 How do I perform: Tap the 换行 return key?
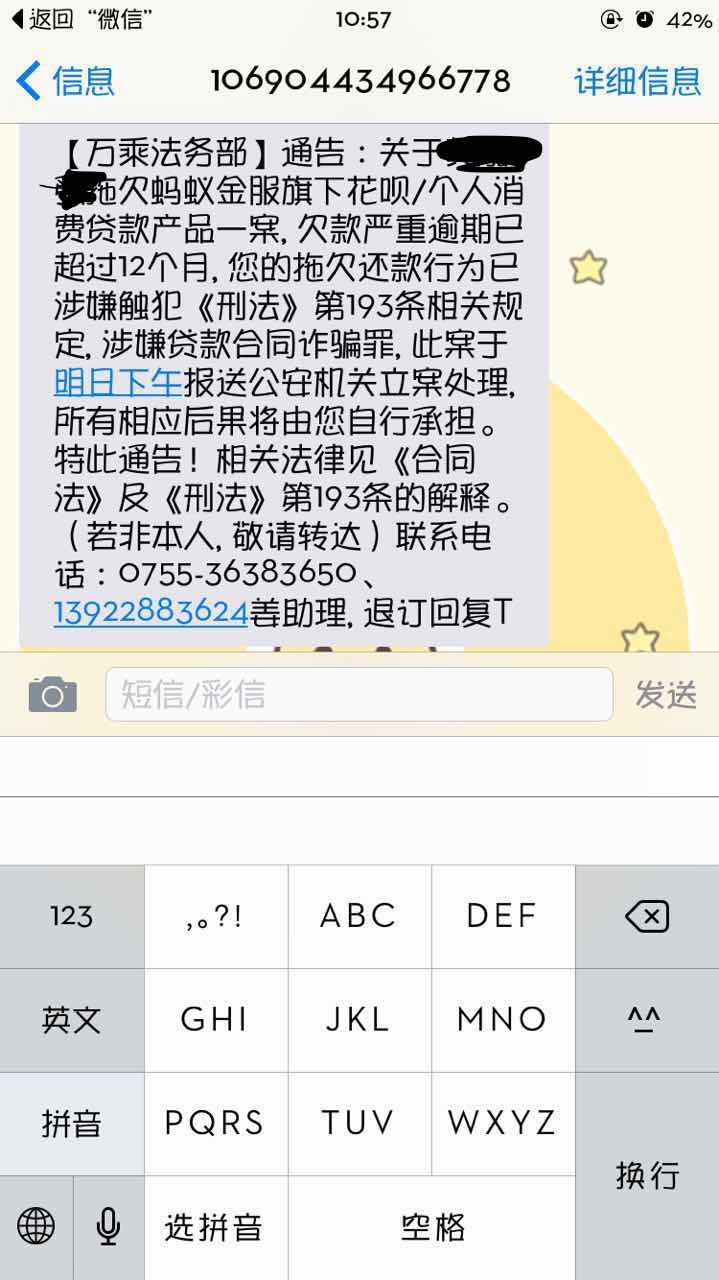point(646,1175)
